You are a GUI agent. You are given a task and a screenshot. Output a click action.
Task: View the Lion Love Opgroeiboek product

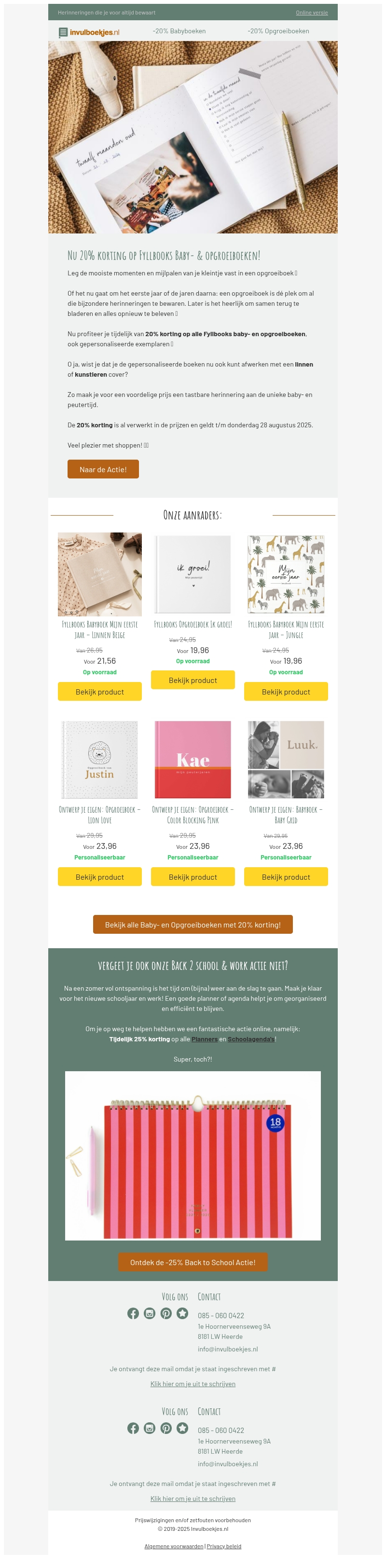[100, 876]
